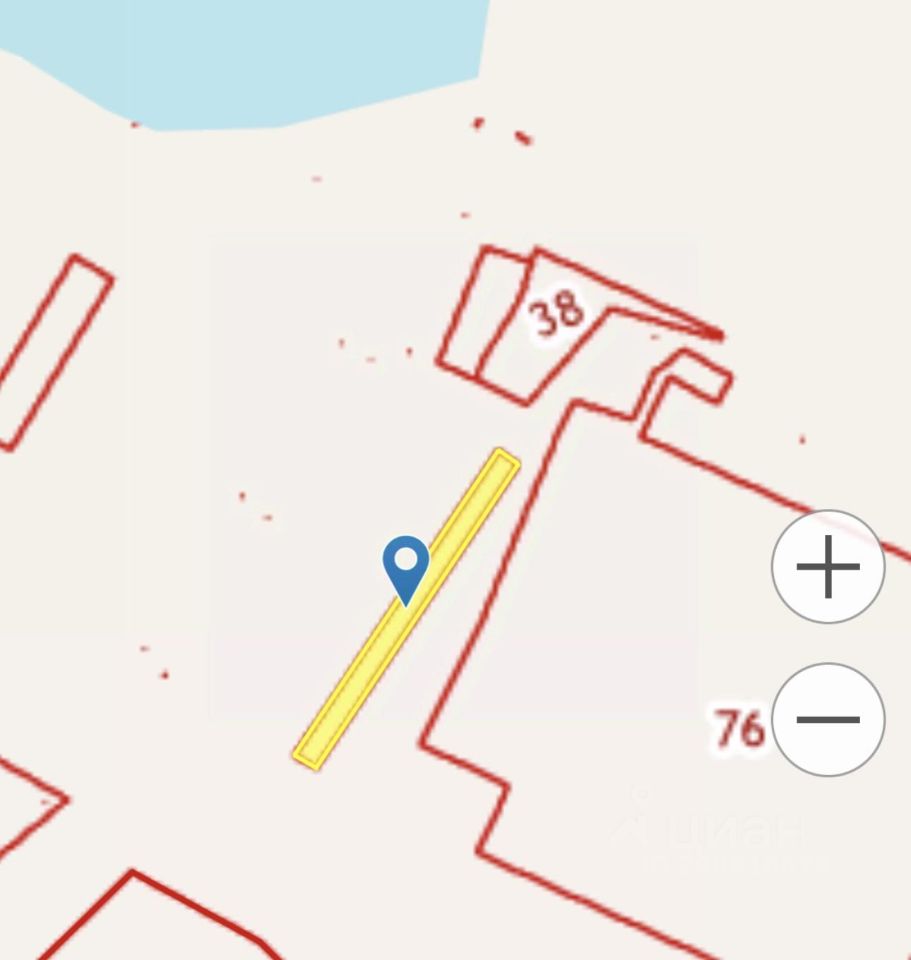This screenshot has width=911, height=960.
Task: Zoom out of the map
Action: (828, 719)
